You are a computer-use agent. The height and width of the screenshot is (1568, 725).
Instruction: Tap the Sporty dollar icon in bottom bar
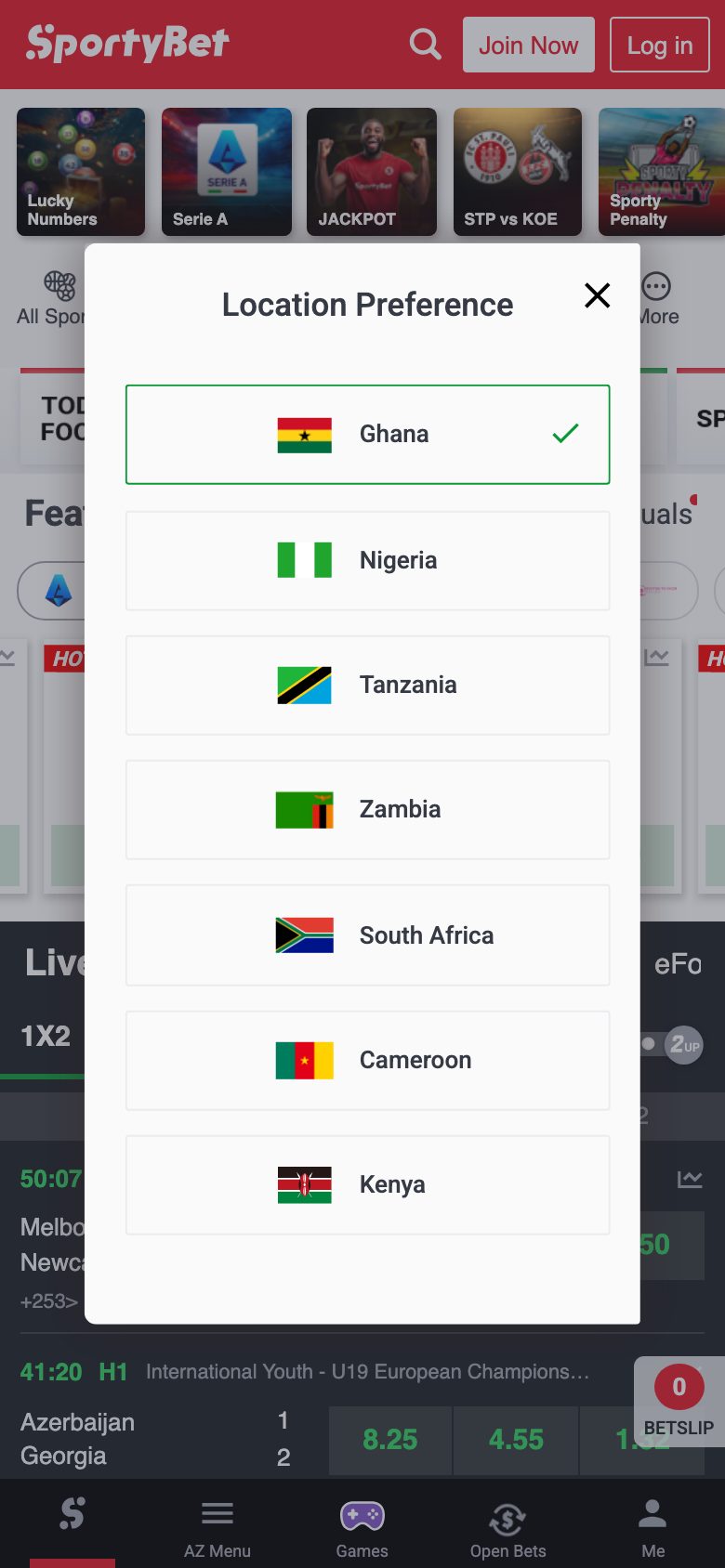72,1512
